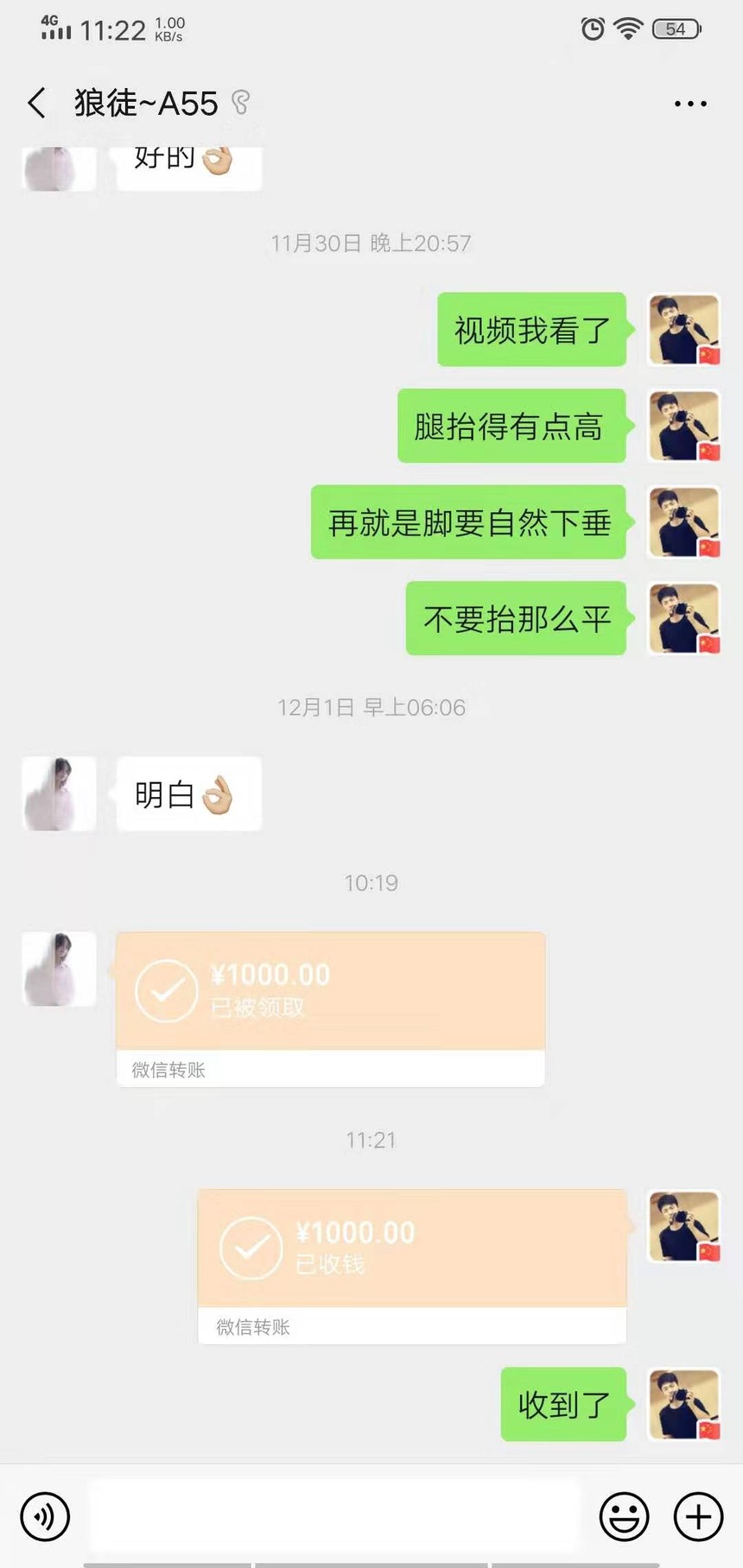Image resolution: width=743 pixels, height=1568 pixels.
Task: Open the chat overflow menu
Action: (690, 104)
